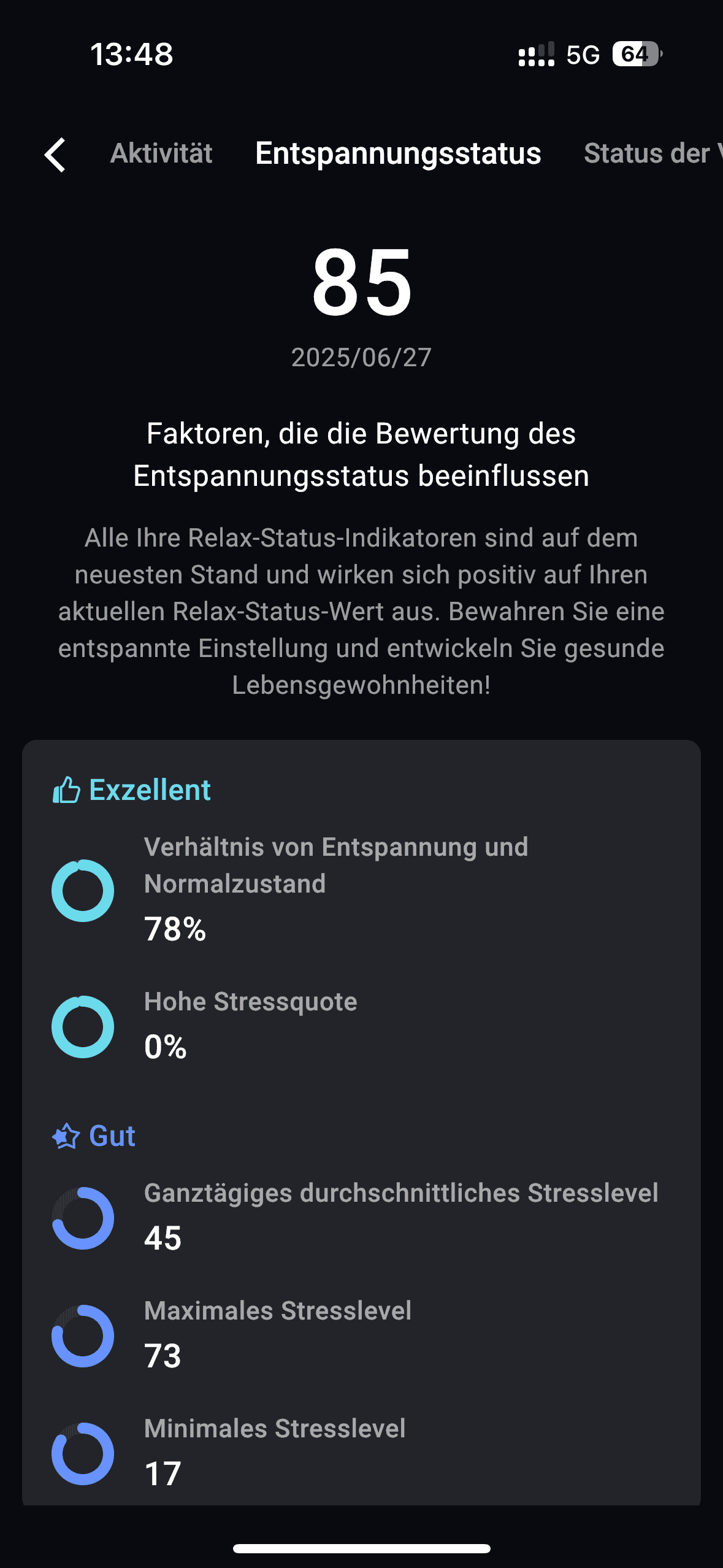723x1568 pixels.
Task: Open the partially visible Status der tab
Action: tap(652, 153)
